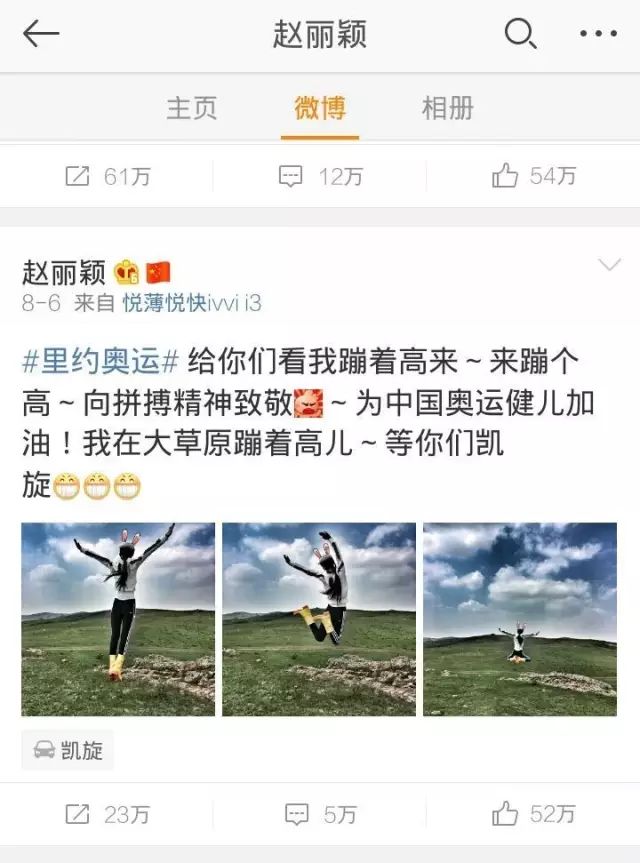Open the third grassland photo
The image size is (640, 863).
pyautogui.click(x=520, y=619)
